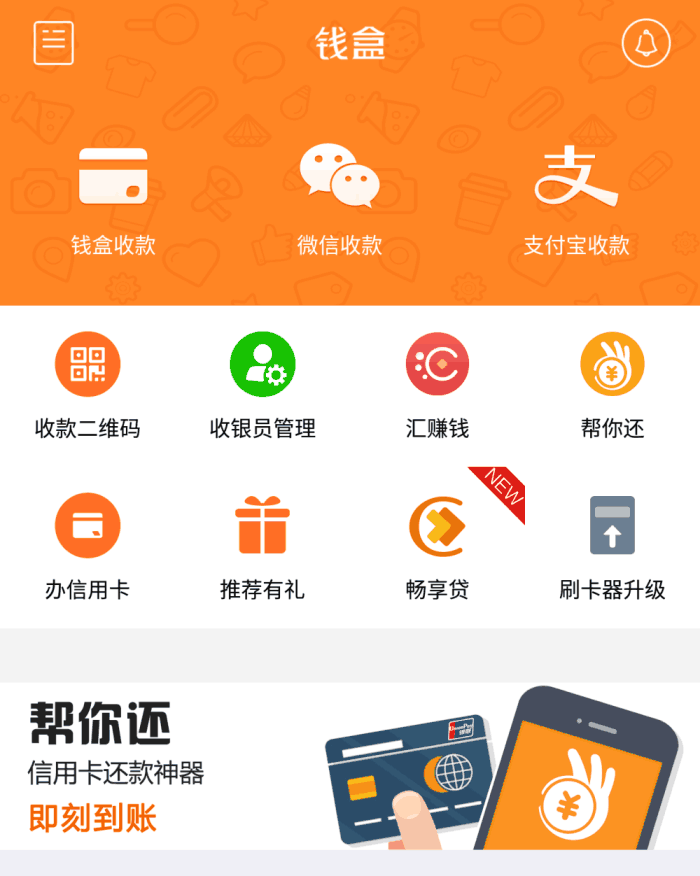
Task: Open the notifications bell
Action: 645,44
